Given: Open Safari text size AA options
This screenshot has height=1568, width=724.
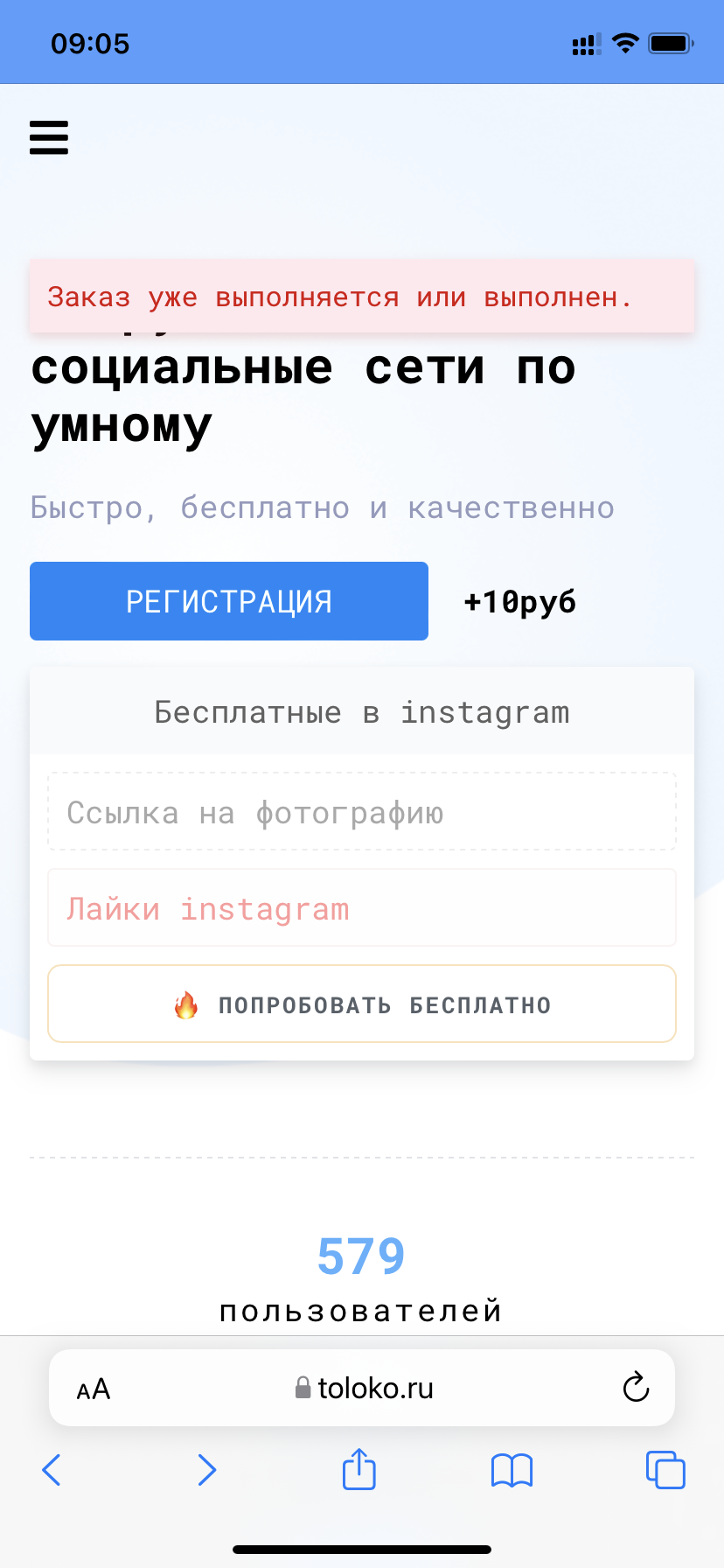Looking at the screenshot, I should [94, 1389].
